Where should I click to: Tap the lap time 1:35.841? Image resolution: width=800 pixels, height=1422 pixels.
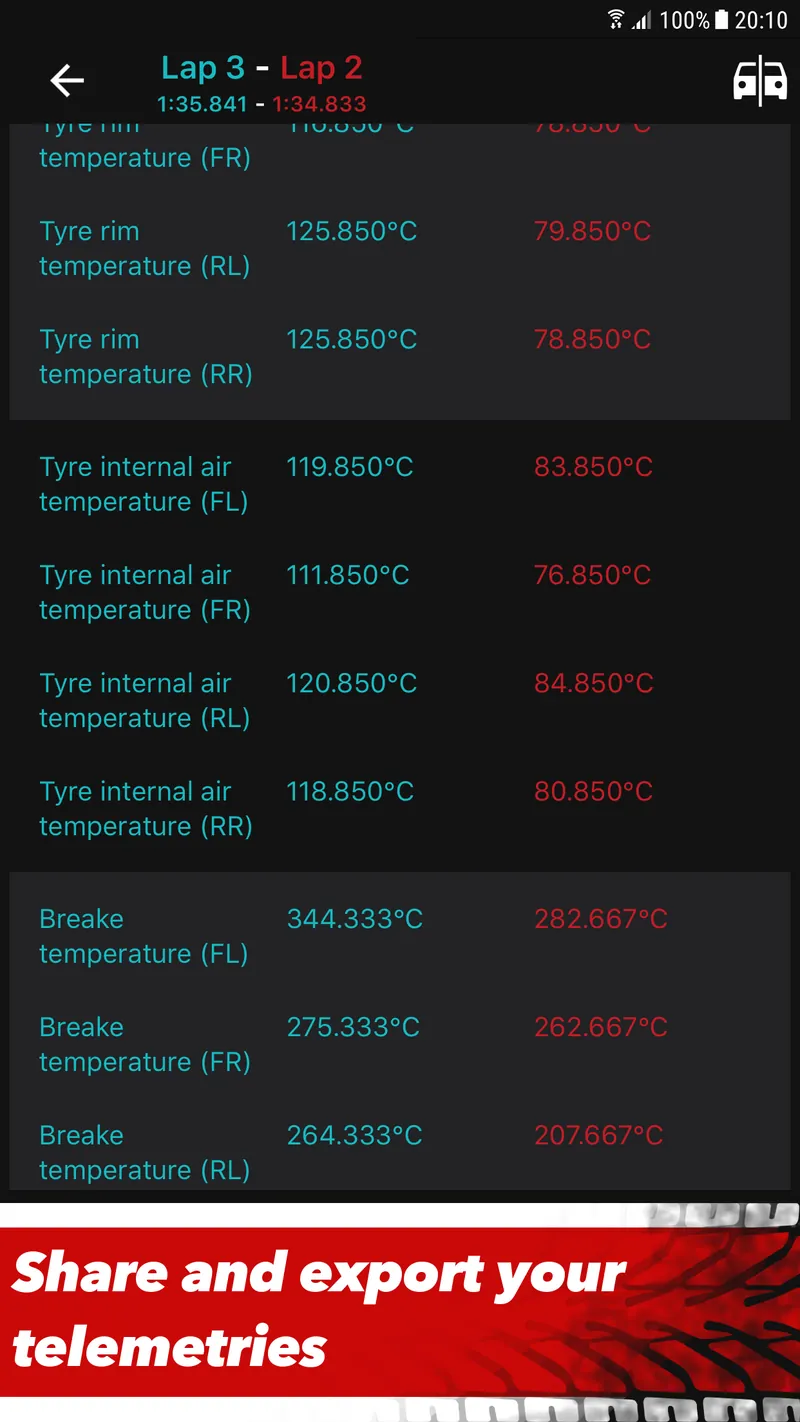point(203,103)
